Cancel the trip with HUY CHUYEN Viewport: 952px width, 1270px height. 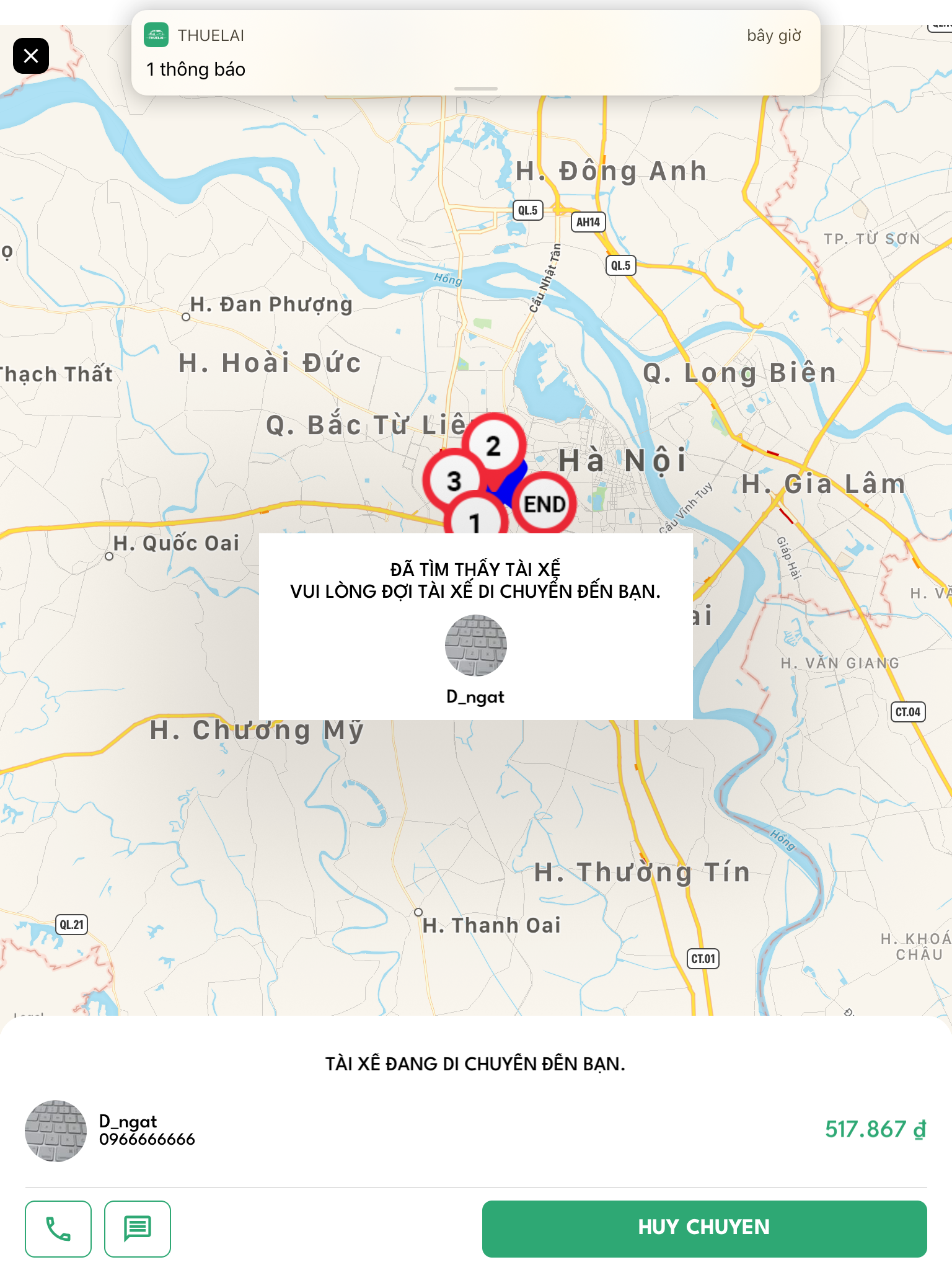click(704, 1228)
